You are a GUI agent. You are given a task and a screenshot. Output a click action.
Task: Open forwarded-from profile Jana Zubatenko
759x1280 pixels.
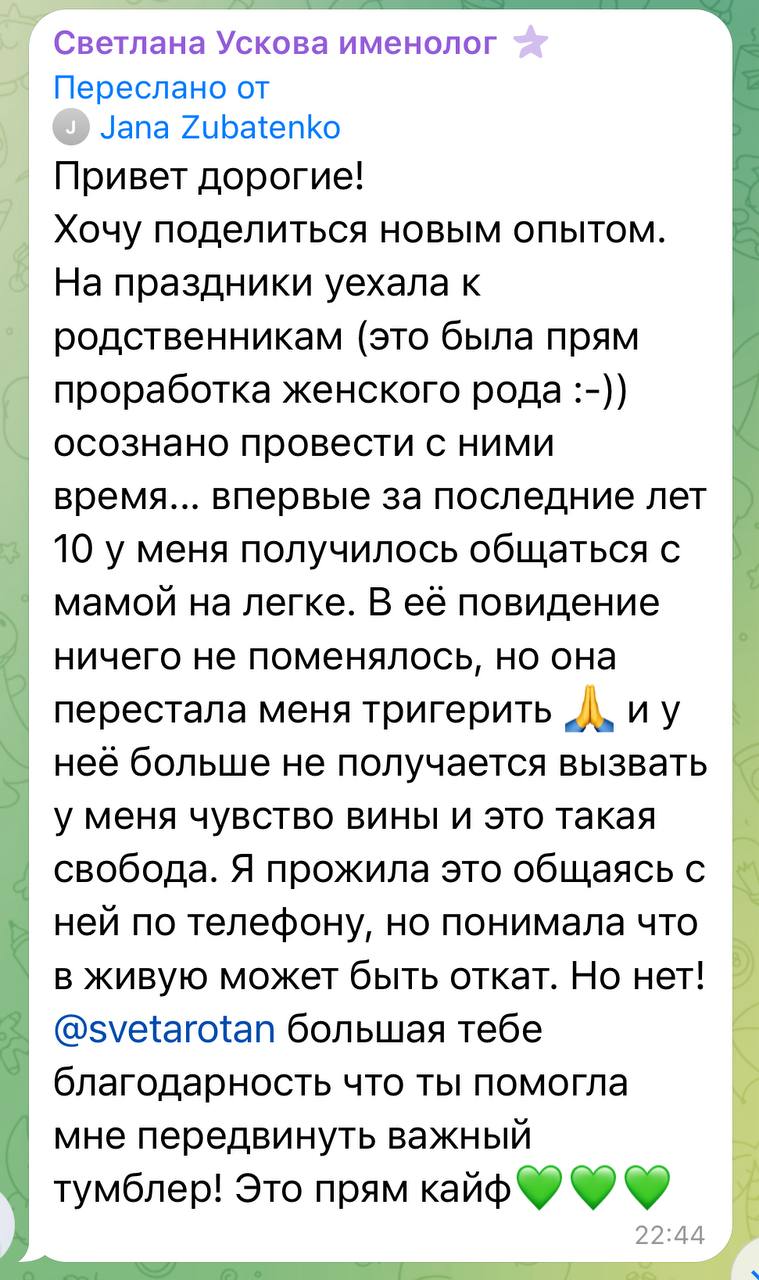point(220,127)
